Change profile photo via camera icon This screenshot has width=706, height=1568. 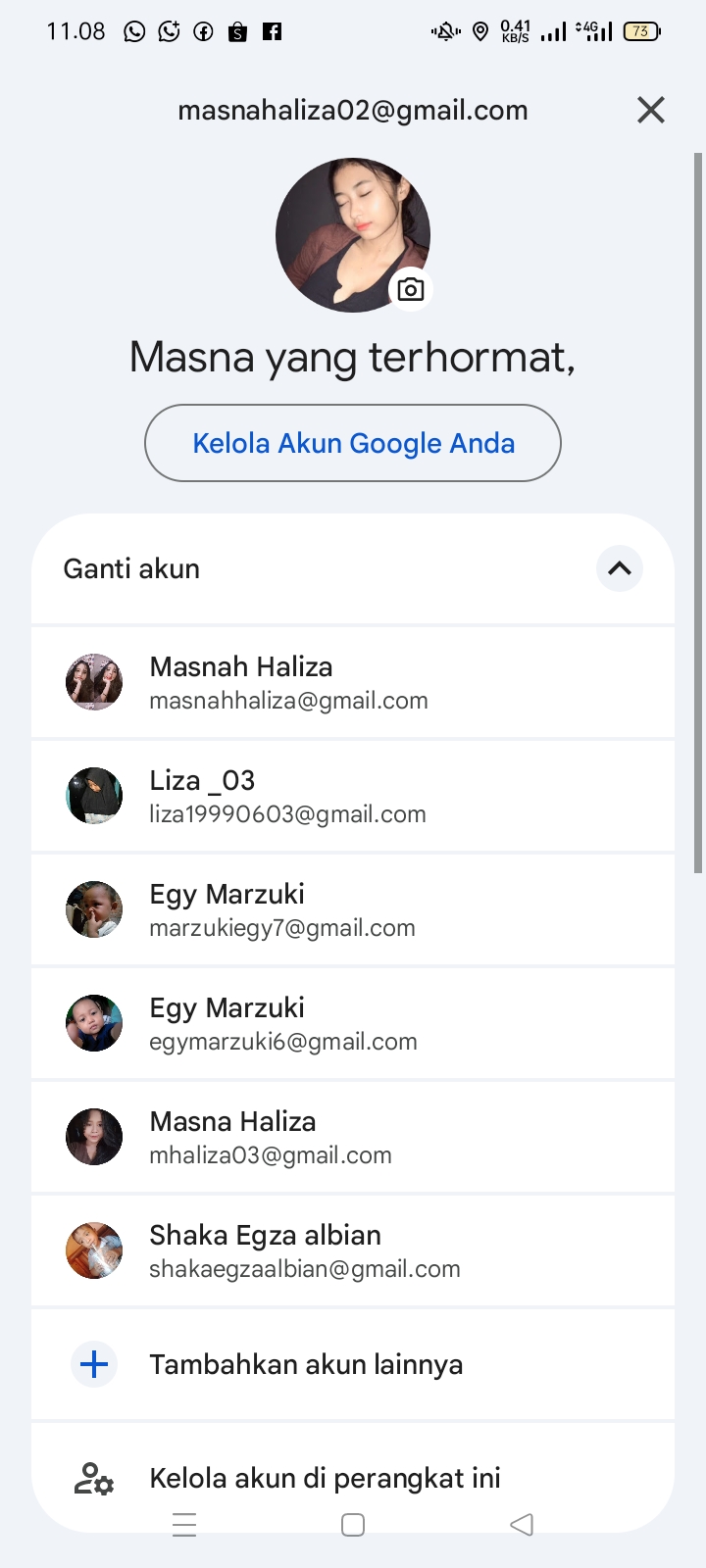click(411, 289)
